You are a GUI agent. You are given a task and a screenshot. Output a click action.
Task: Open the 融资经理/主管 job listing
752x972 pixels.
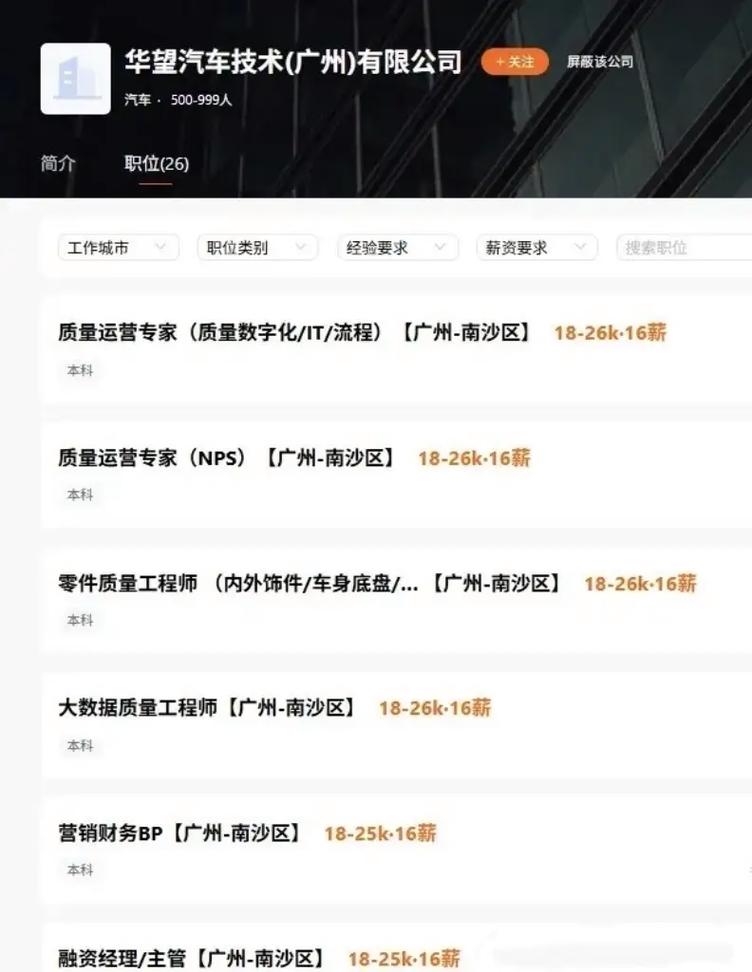192,958
